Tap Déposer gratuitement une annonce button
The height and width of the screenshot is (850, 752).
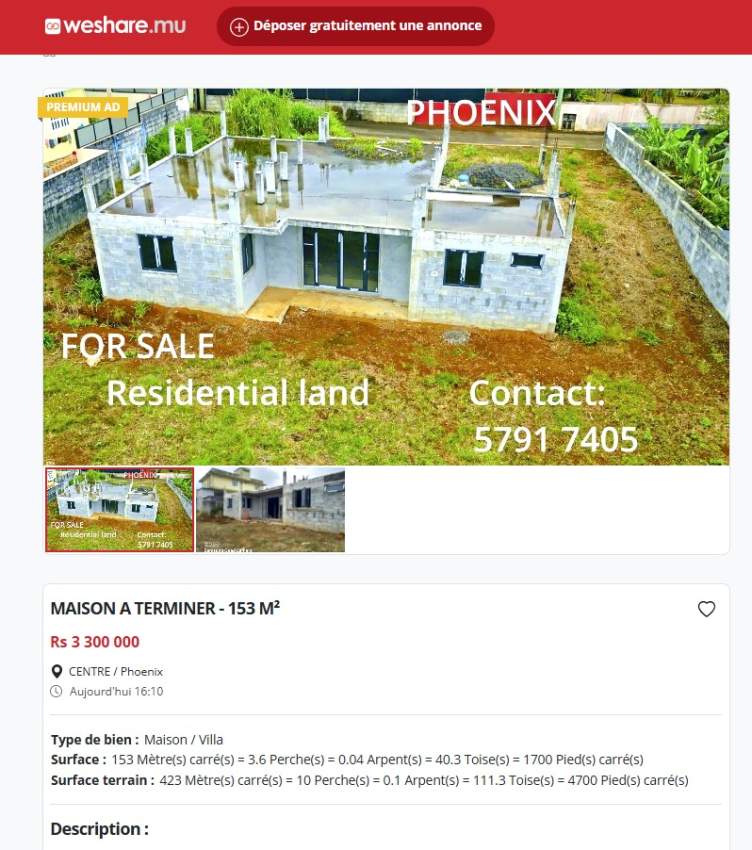click(356, 26)
